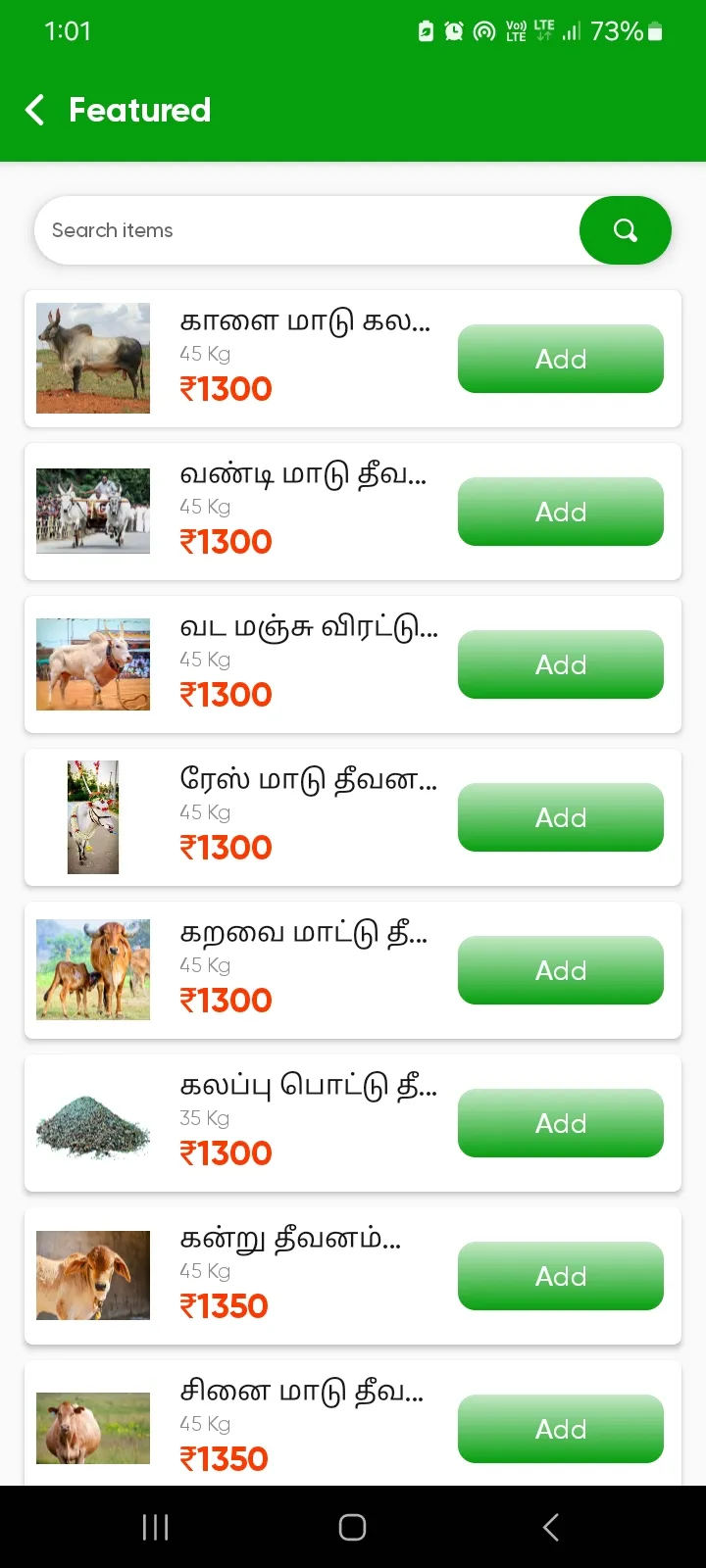Open the Android recent apps button
This screenshot has height=1568, width=706.
(x=155, y=1526)
